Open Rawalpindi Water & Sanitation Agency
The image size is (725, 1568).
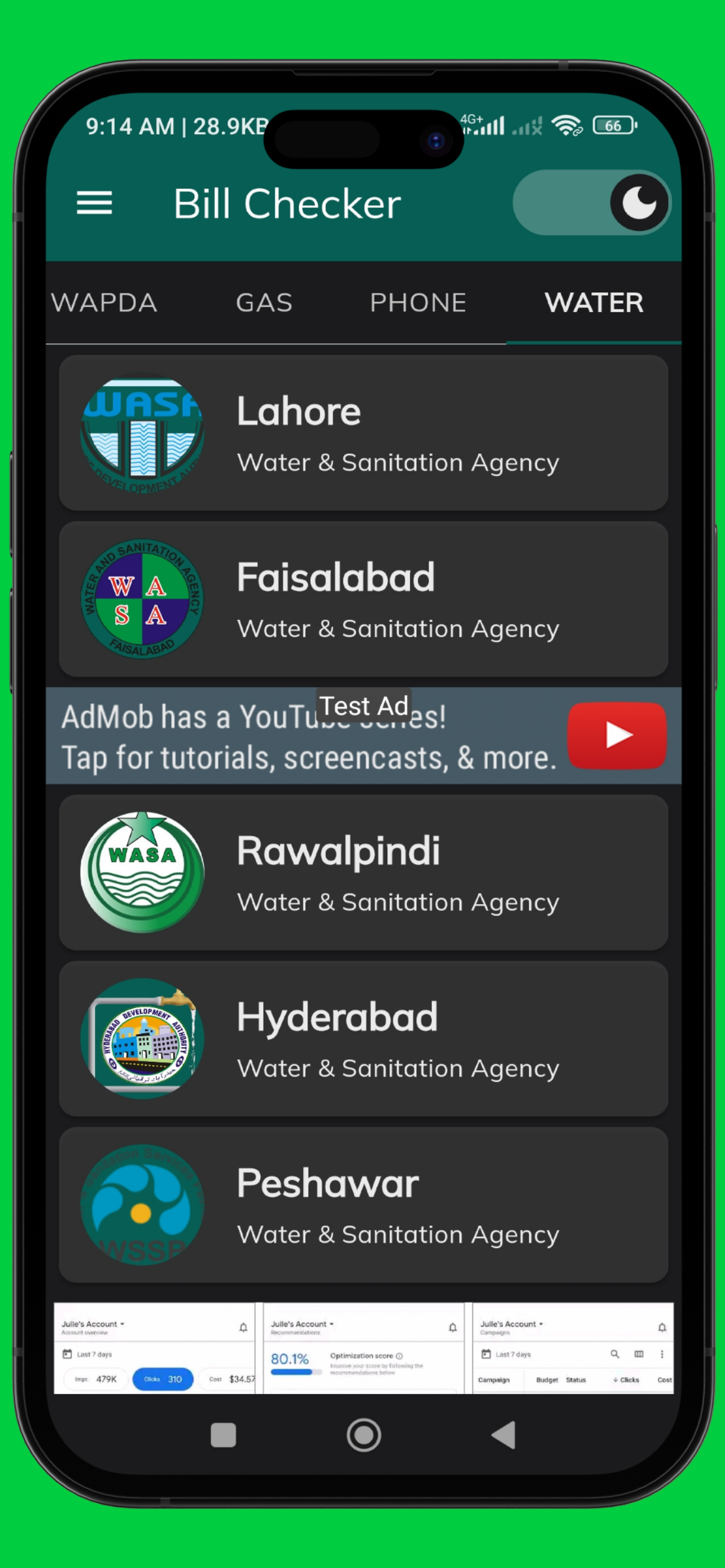(x=364, y=872)
